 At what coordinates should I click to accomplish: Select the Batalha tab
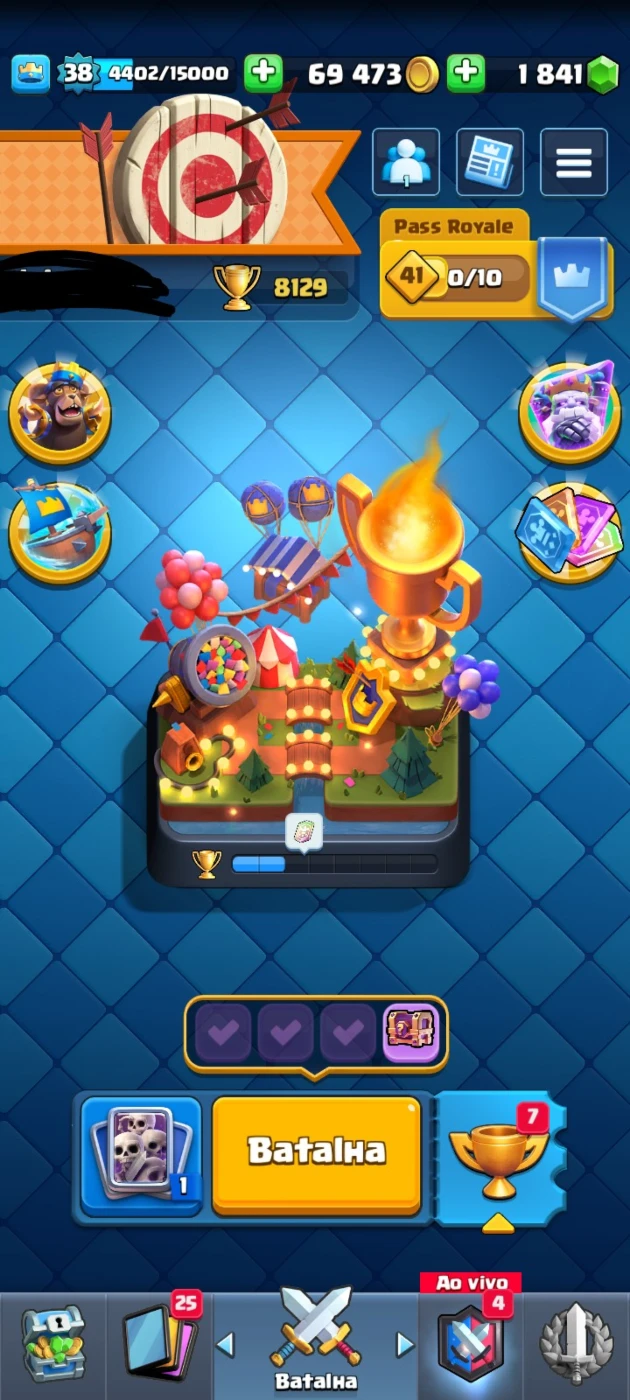pos(315,1345)
